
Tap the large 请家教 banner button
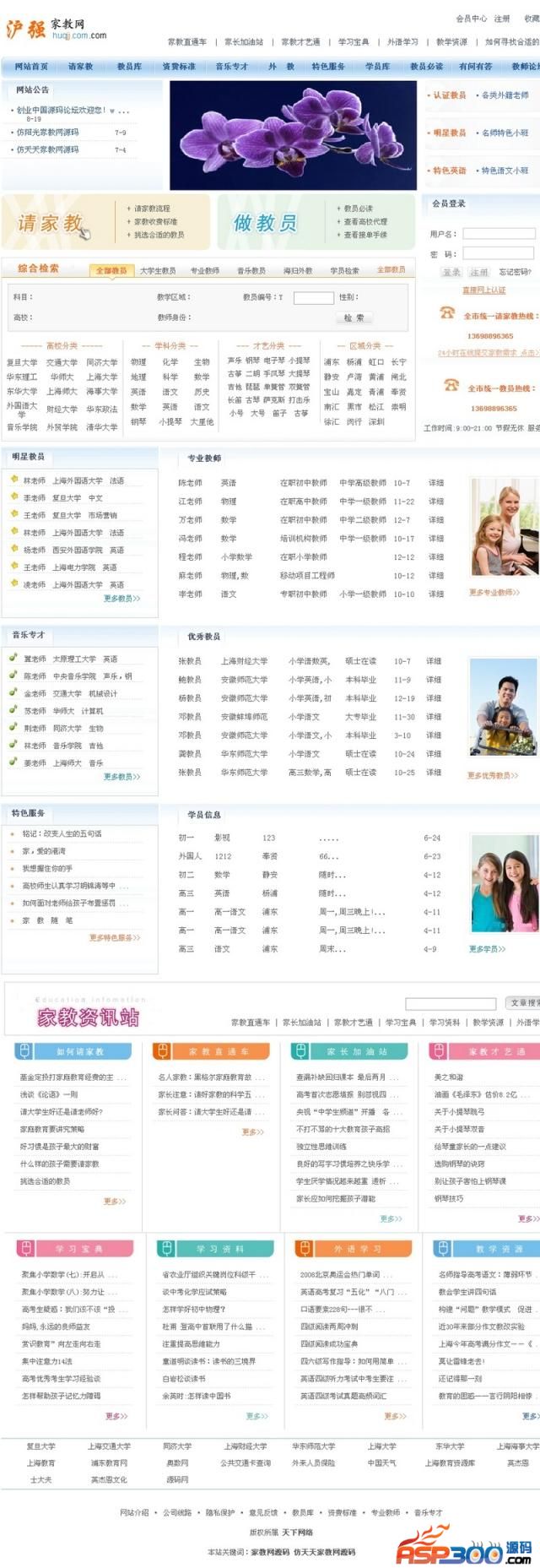click(x=51, y=223)
